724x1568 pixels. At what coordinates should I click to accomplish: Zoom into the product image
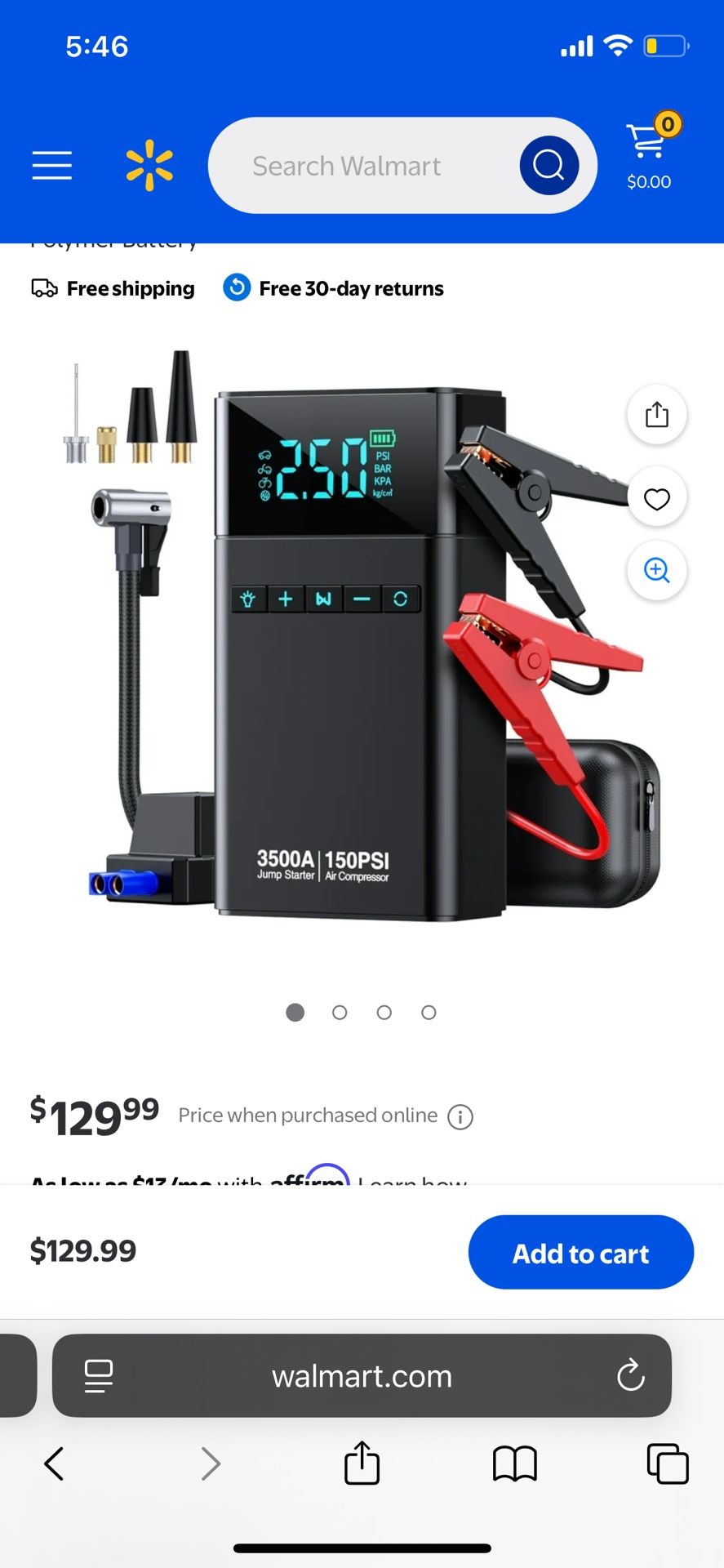656,570
